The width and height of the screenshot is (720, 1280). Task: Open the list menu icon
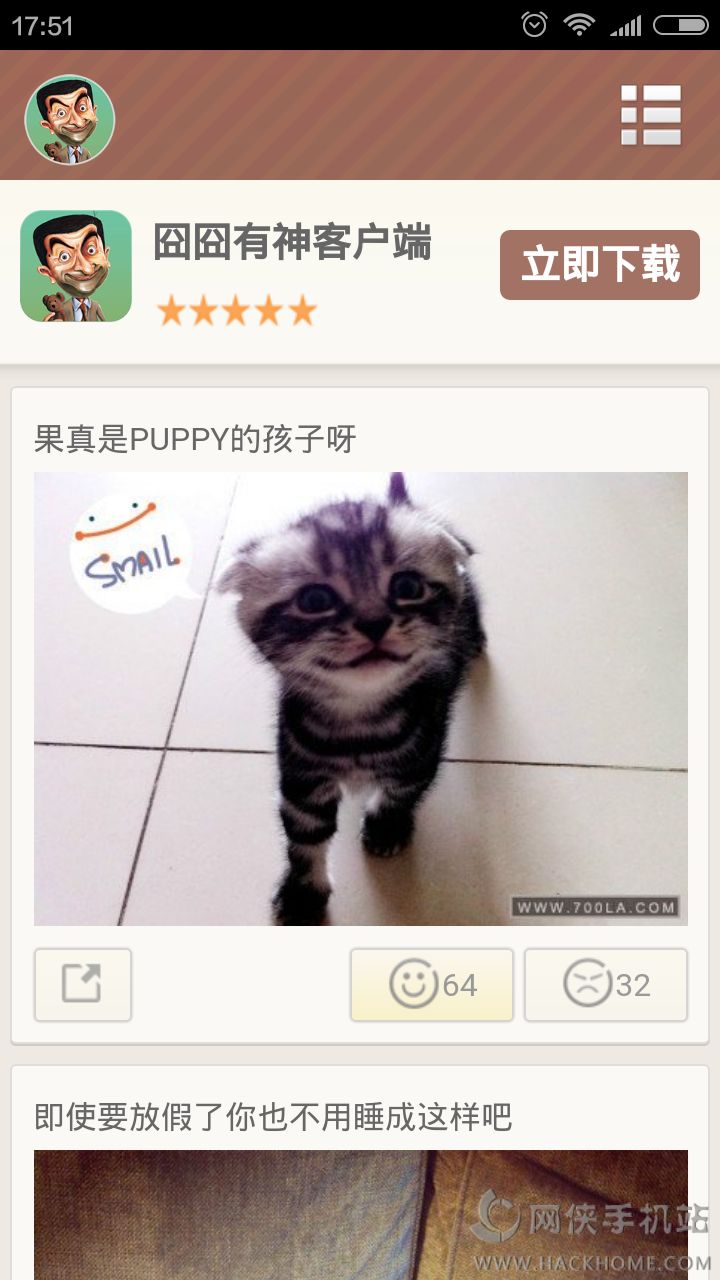pyautogui.click(x=651, y=115)
